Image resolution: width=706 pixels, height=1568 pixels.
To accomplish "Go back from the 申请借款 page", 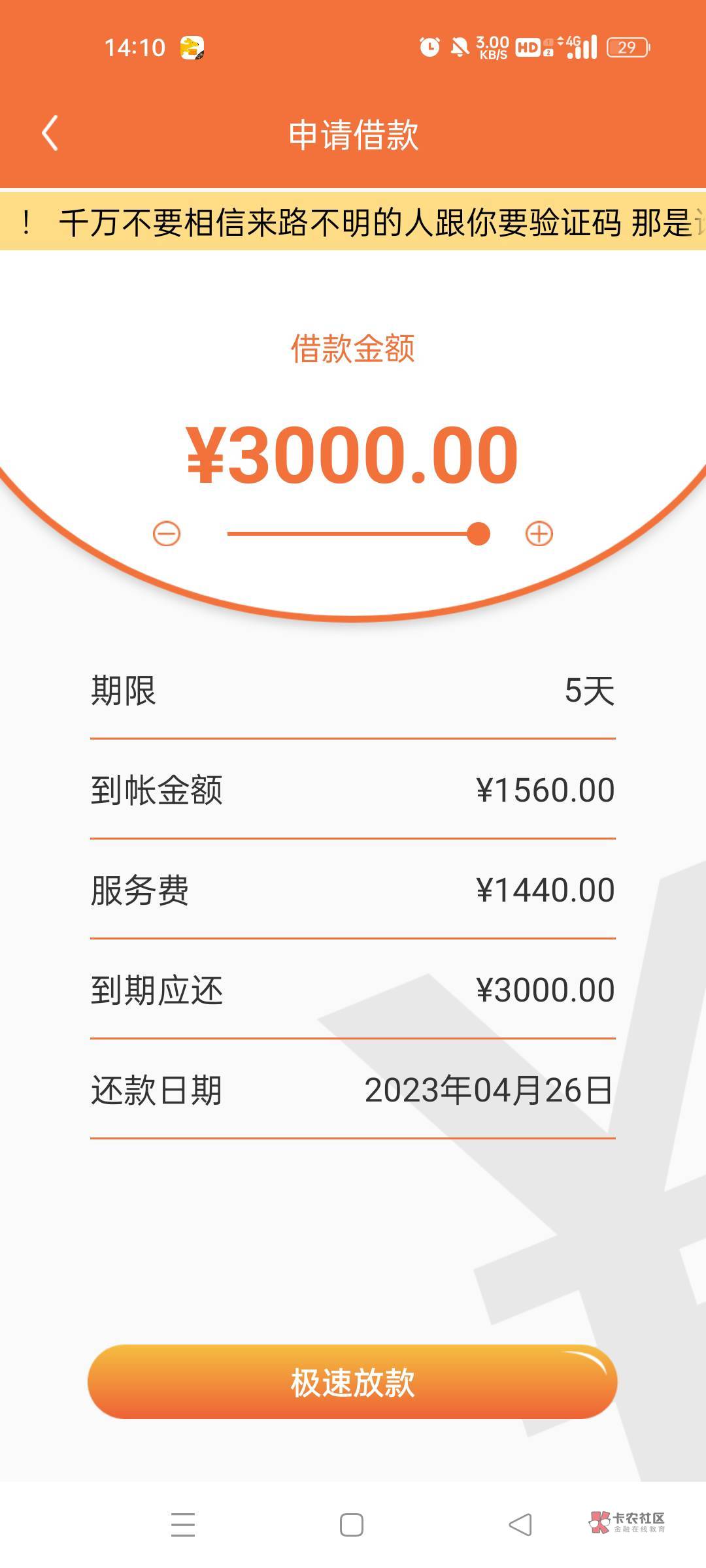I will point(50,133).
